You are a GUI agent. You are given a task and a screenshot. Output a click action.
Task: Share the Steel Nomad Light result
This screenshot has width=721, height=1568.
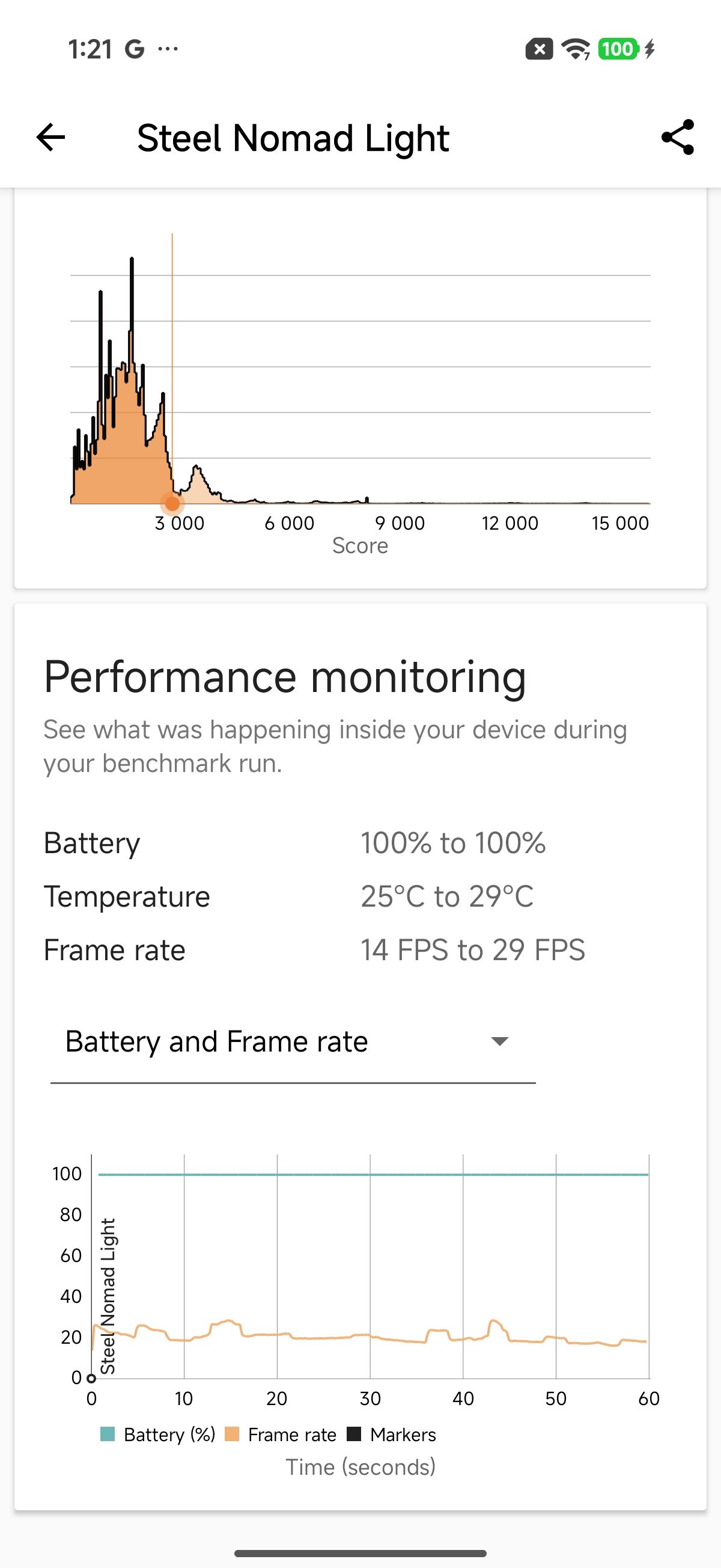point(677,138)
